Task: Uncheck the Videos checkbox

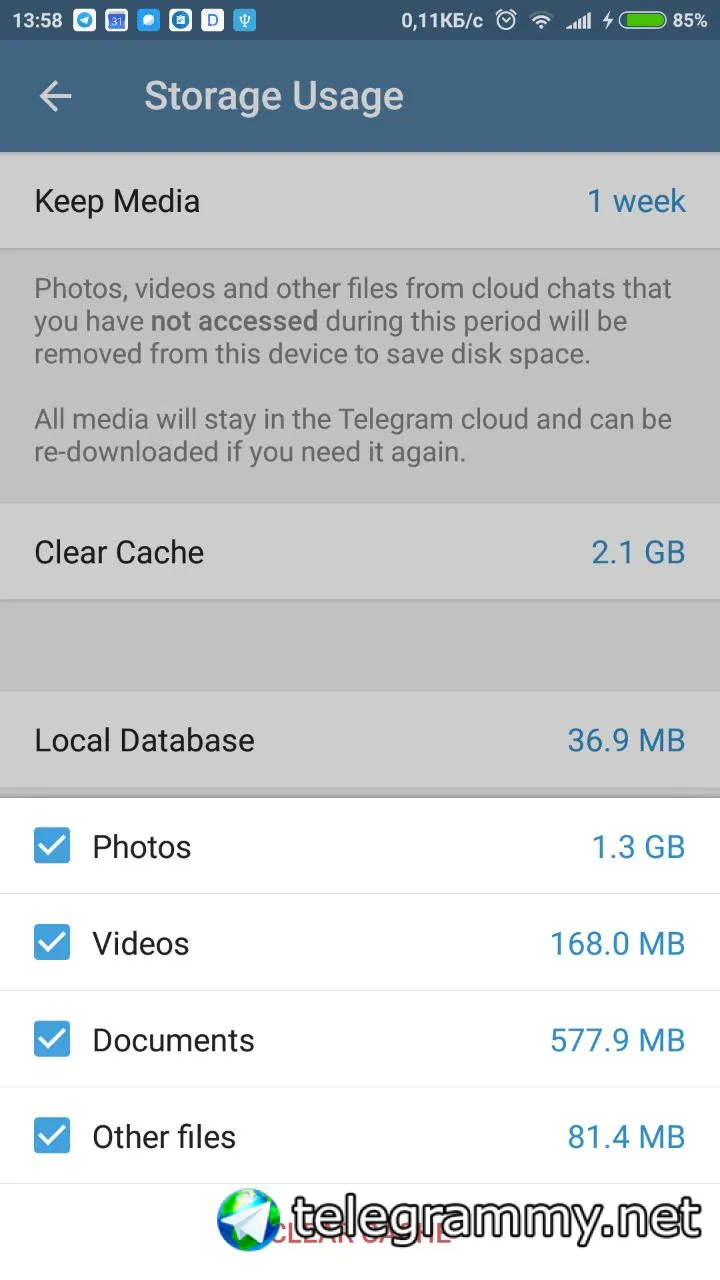Action: (52, 943)
